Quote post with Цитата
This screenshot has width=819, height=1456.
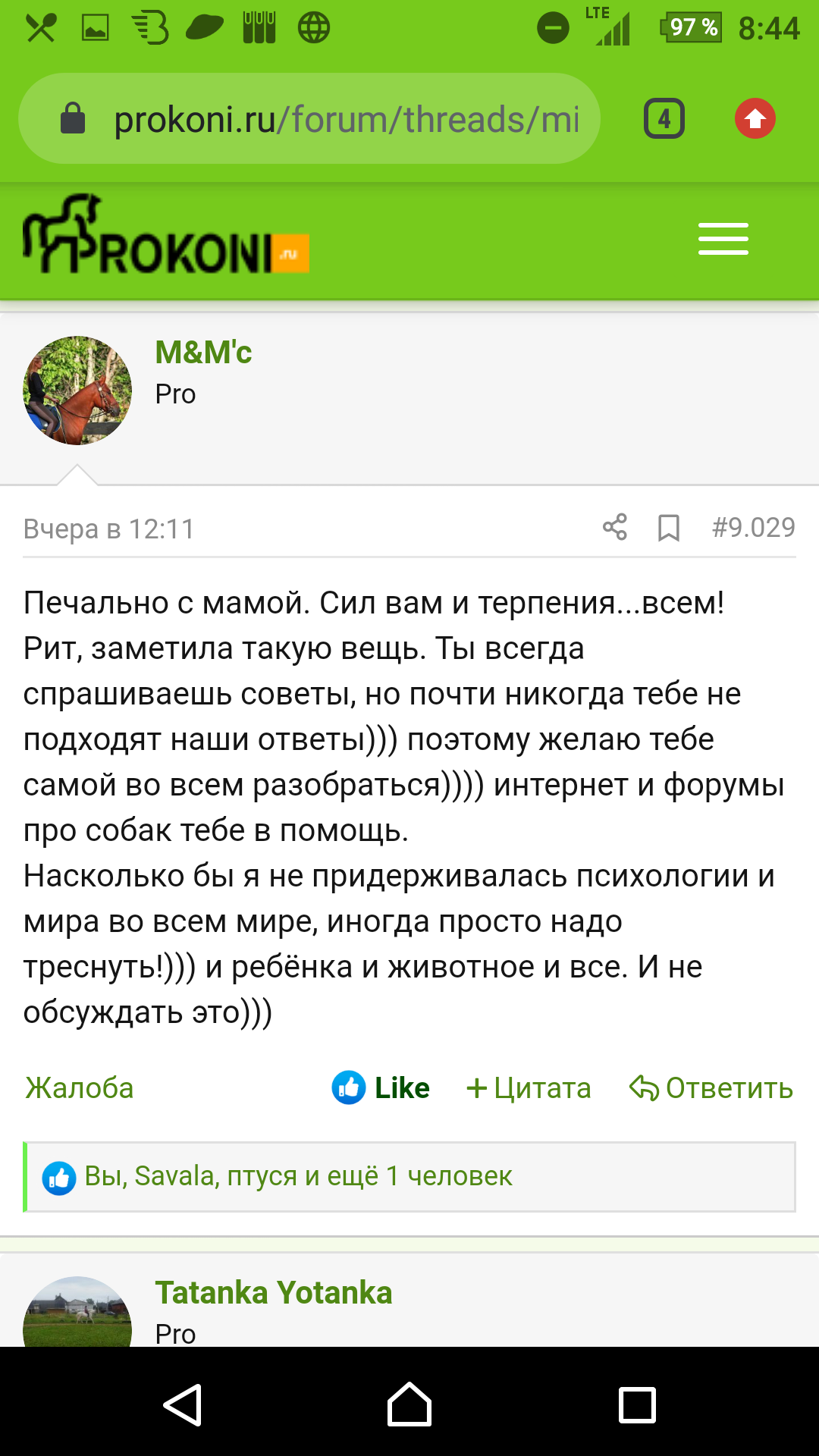click(x=529, y=1088)
